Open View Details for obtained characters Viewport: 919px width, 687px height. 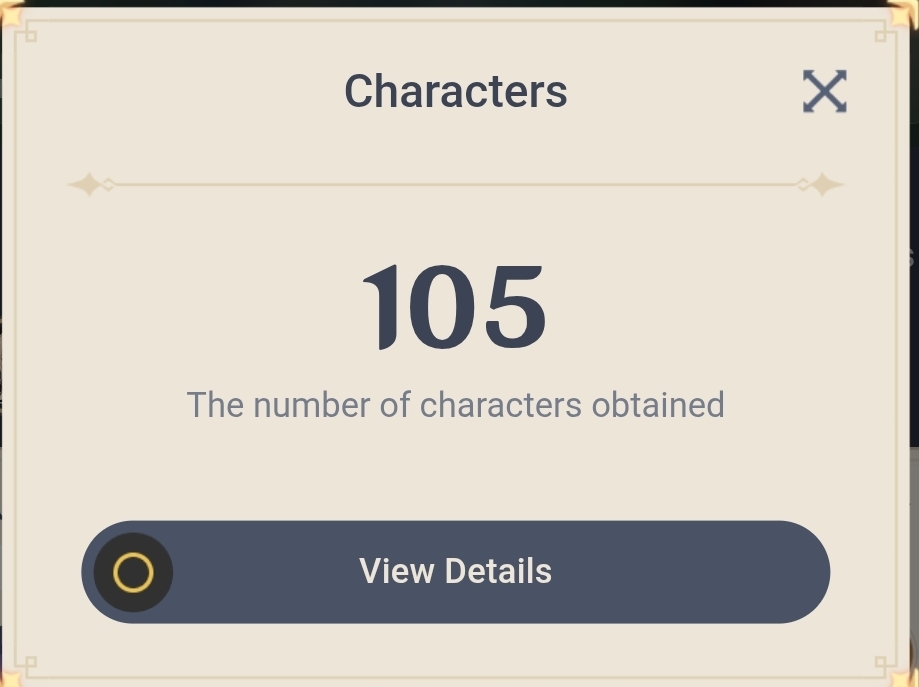coord(456,572)
